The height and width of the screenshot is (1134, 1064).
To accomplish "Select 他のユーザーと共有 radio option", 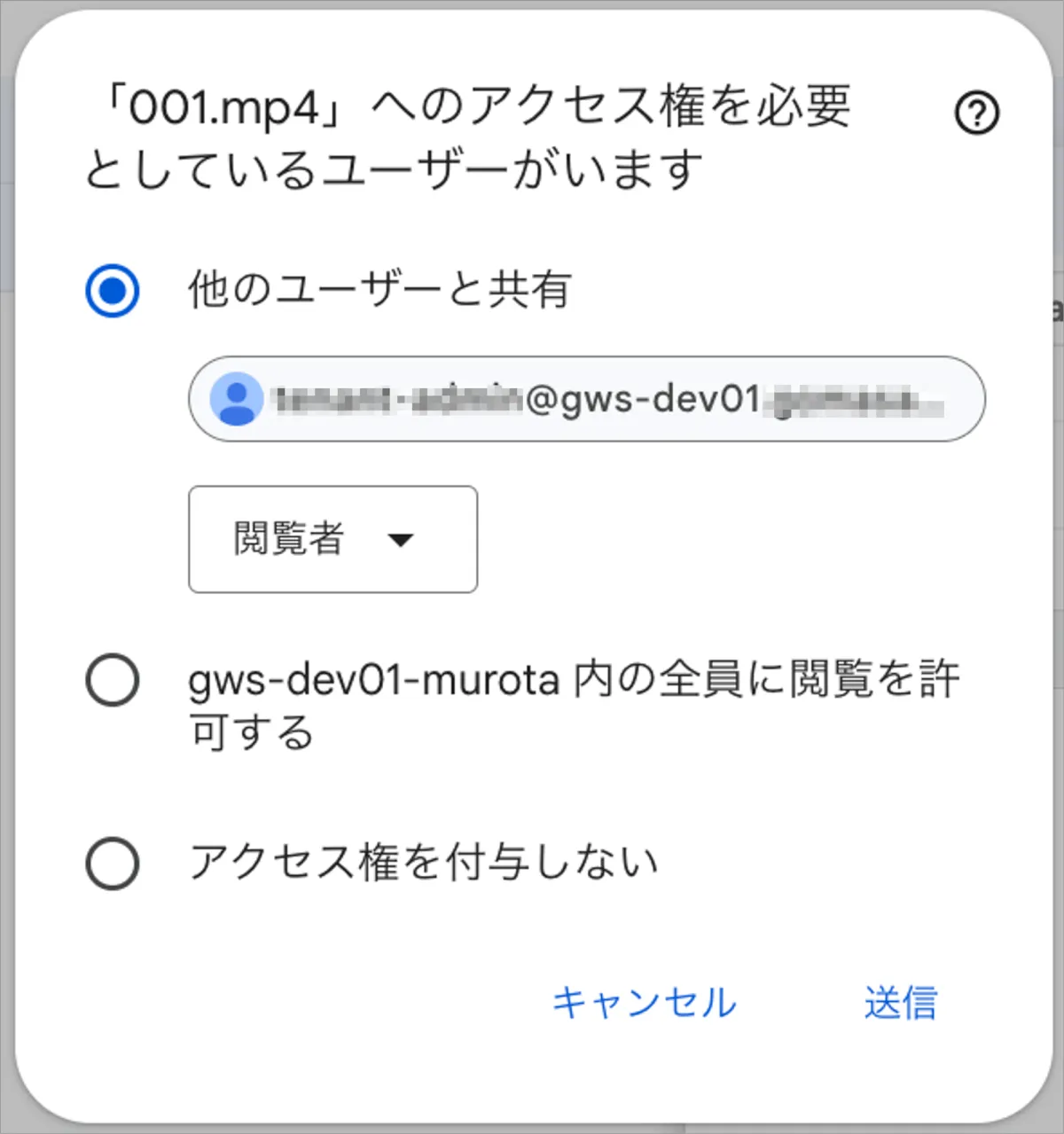I will coord(113,290).
